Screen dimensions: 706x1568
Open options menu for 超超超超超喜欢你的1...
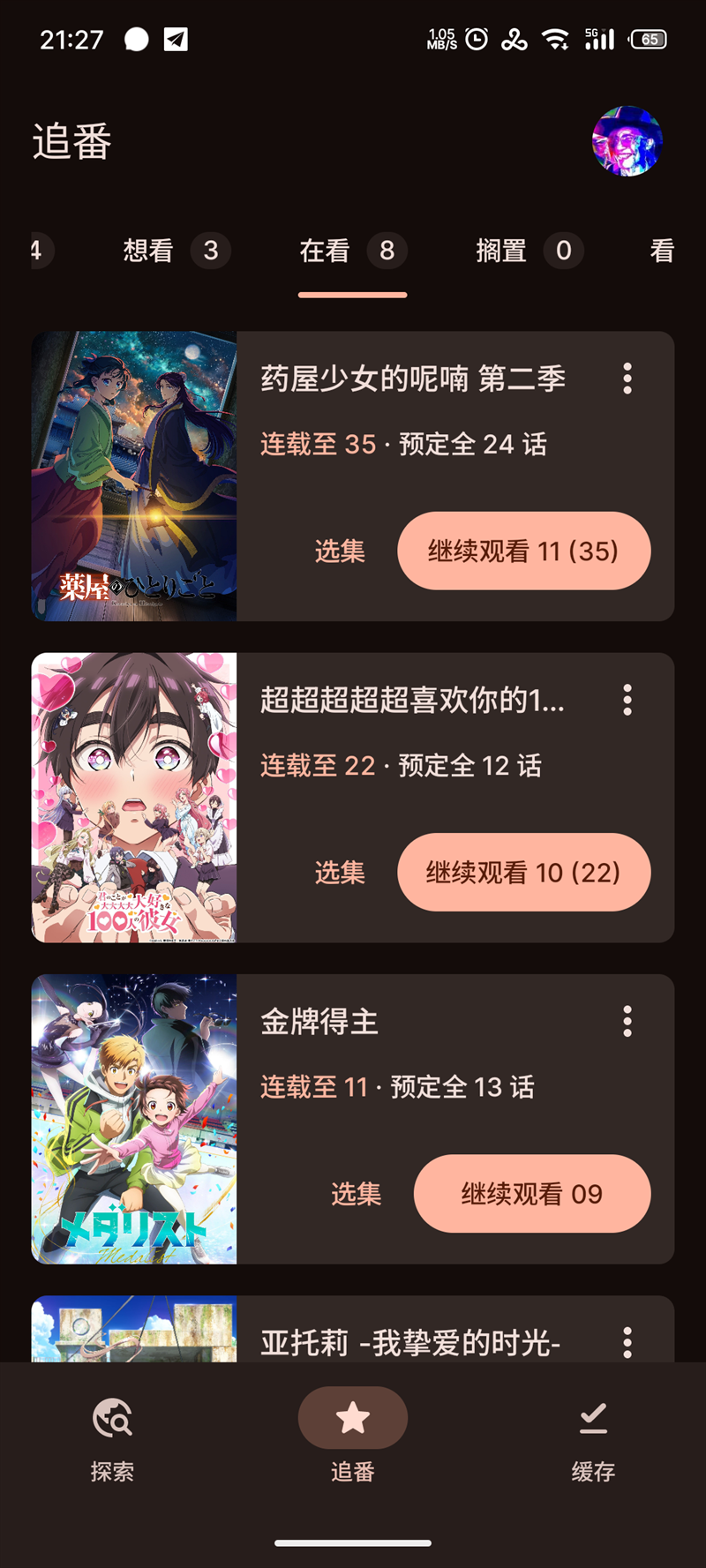click(627, 700)
